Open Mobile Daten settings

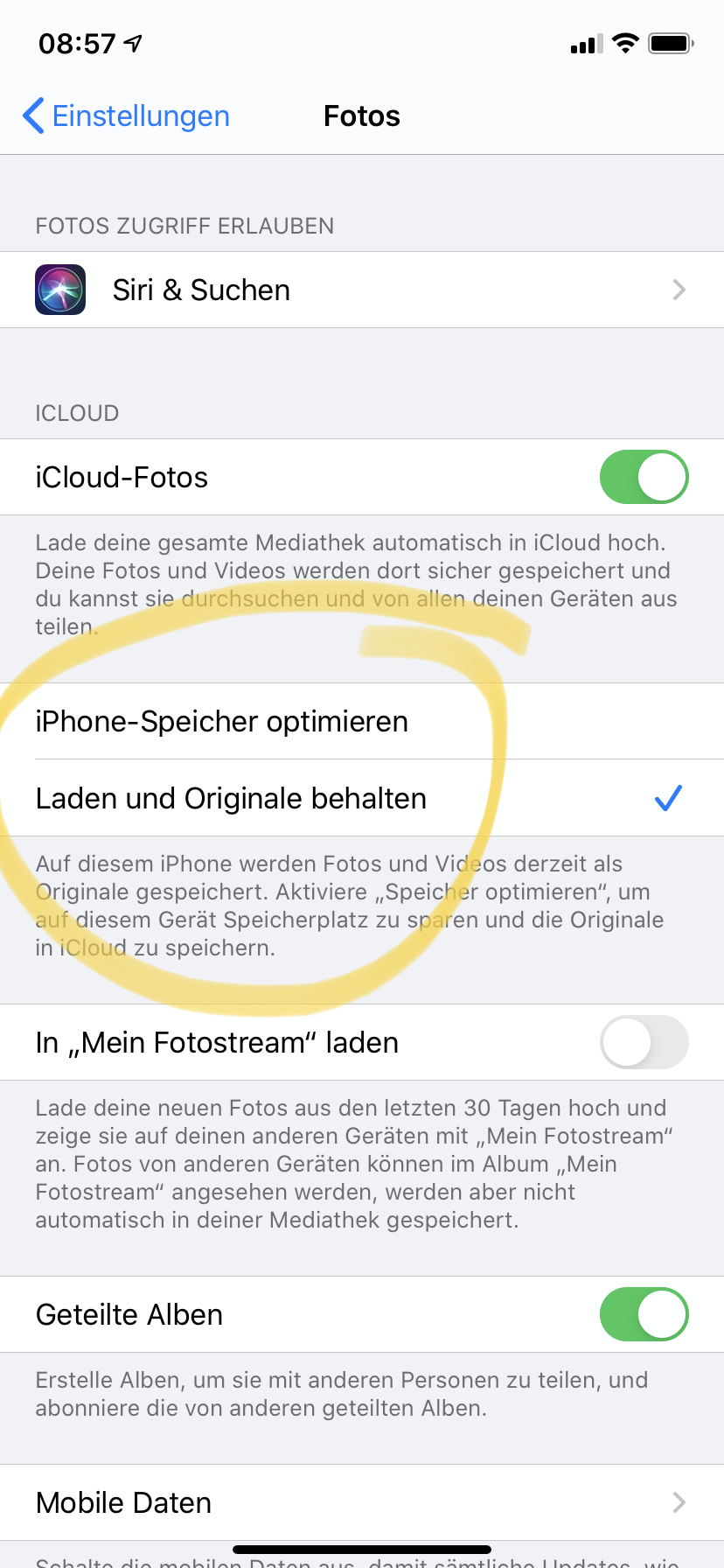(361, 1502)
